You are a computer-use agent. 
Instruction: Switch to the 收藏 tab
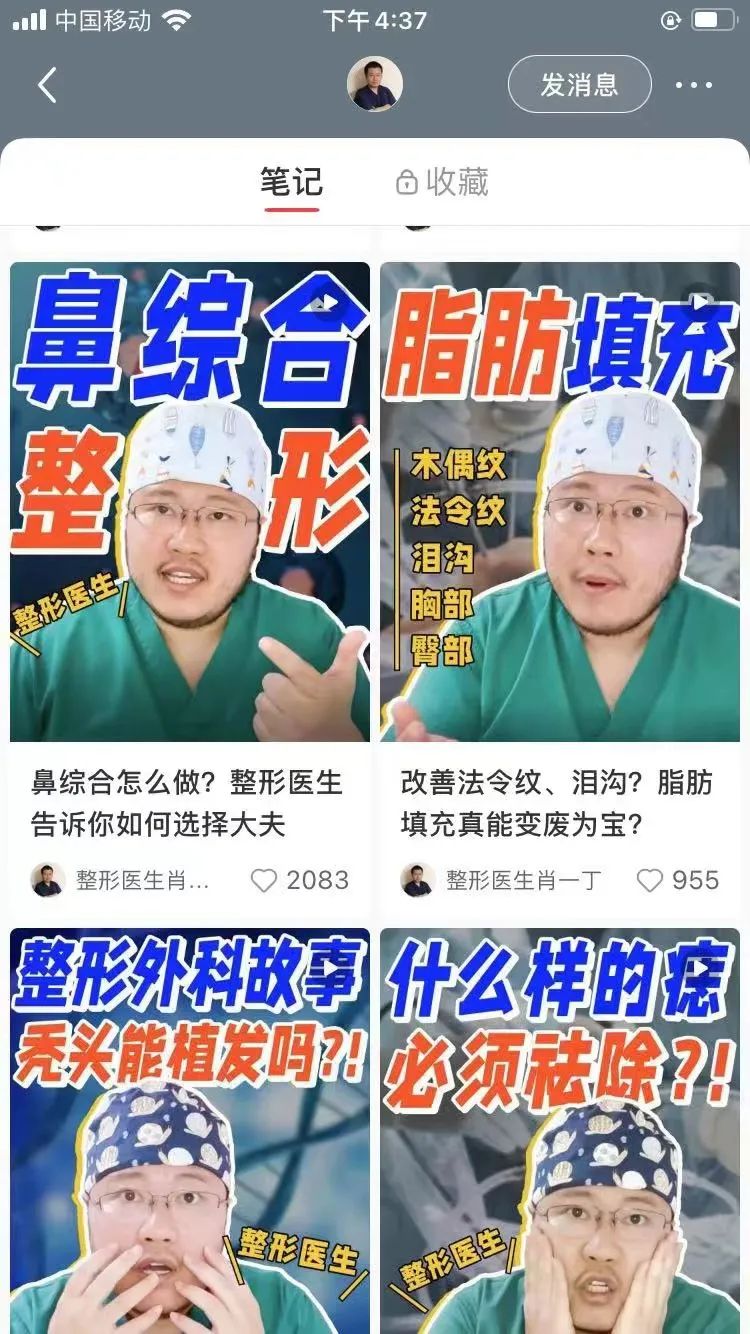click(x=443, y=182)
